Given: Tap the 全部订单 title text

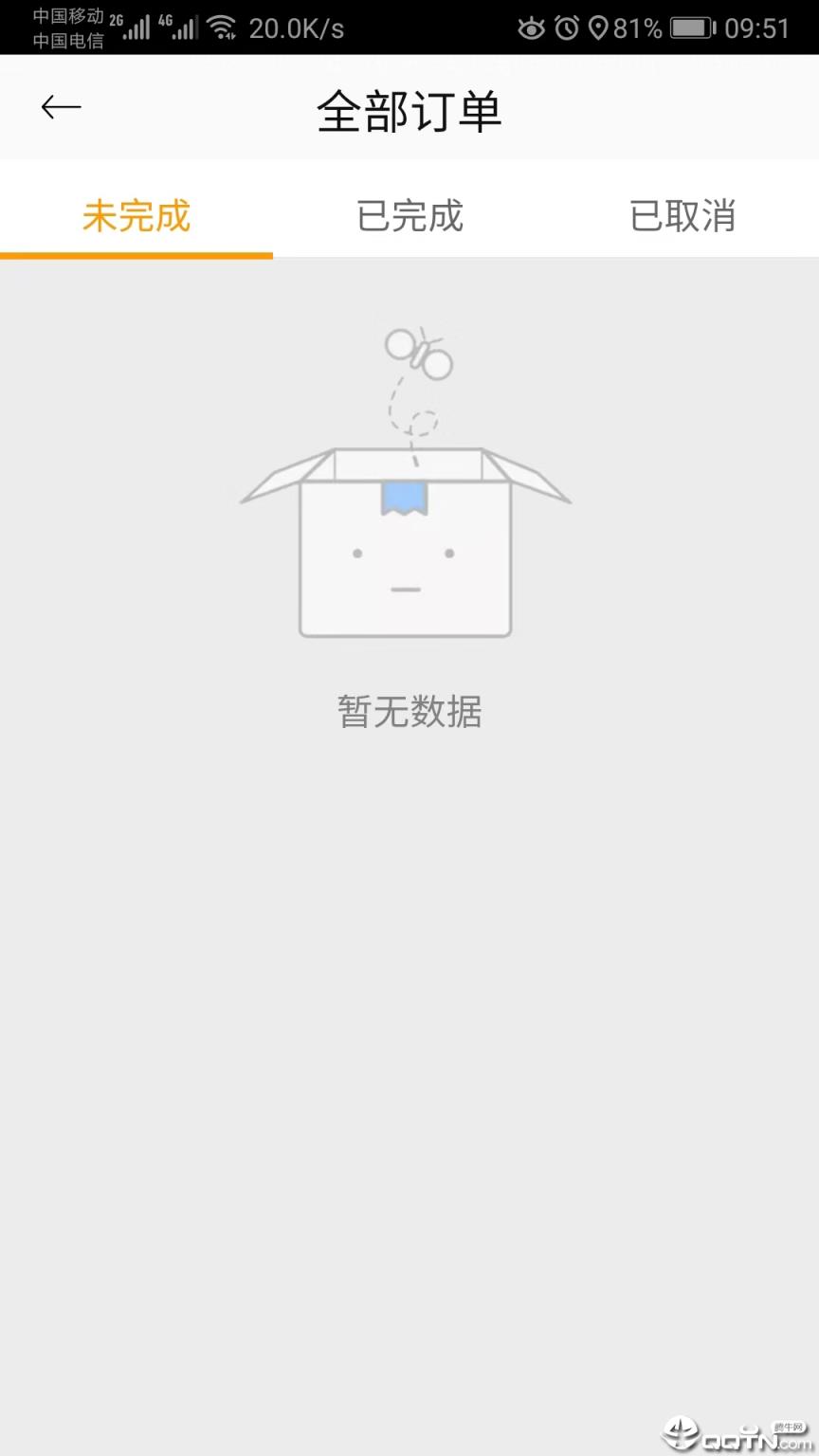Looking at the screenshot, I should click(x=409, y=109).
